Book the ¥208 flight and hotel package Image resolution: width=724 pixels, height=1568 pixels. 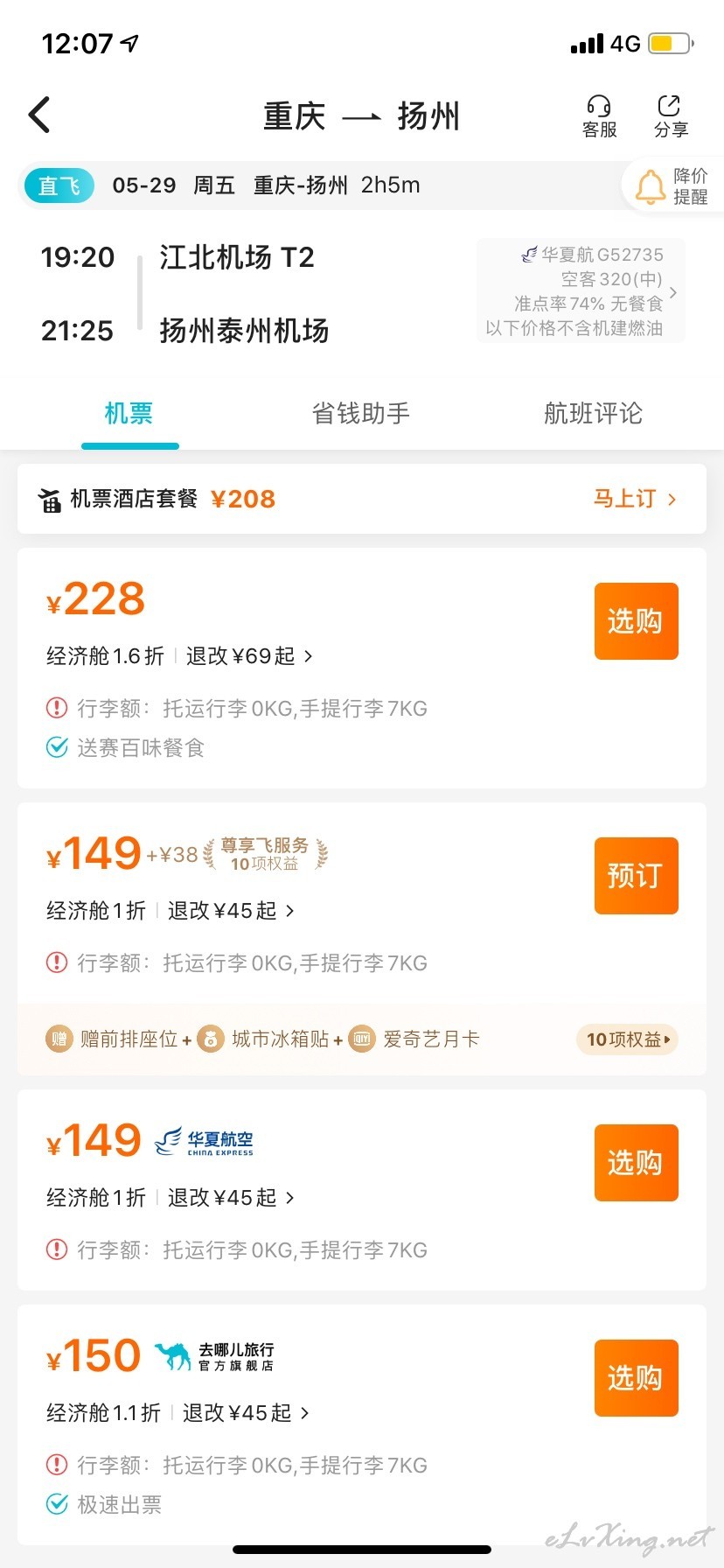point(635,499)
